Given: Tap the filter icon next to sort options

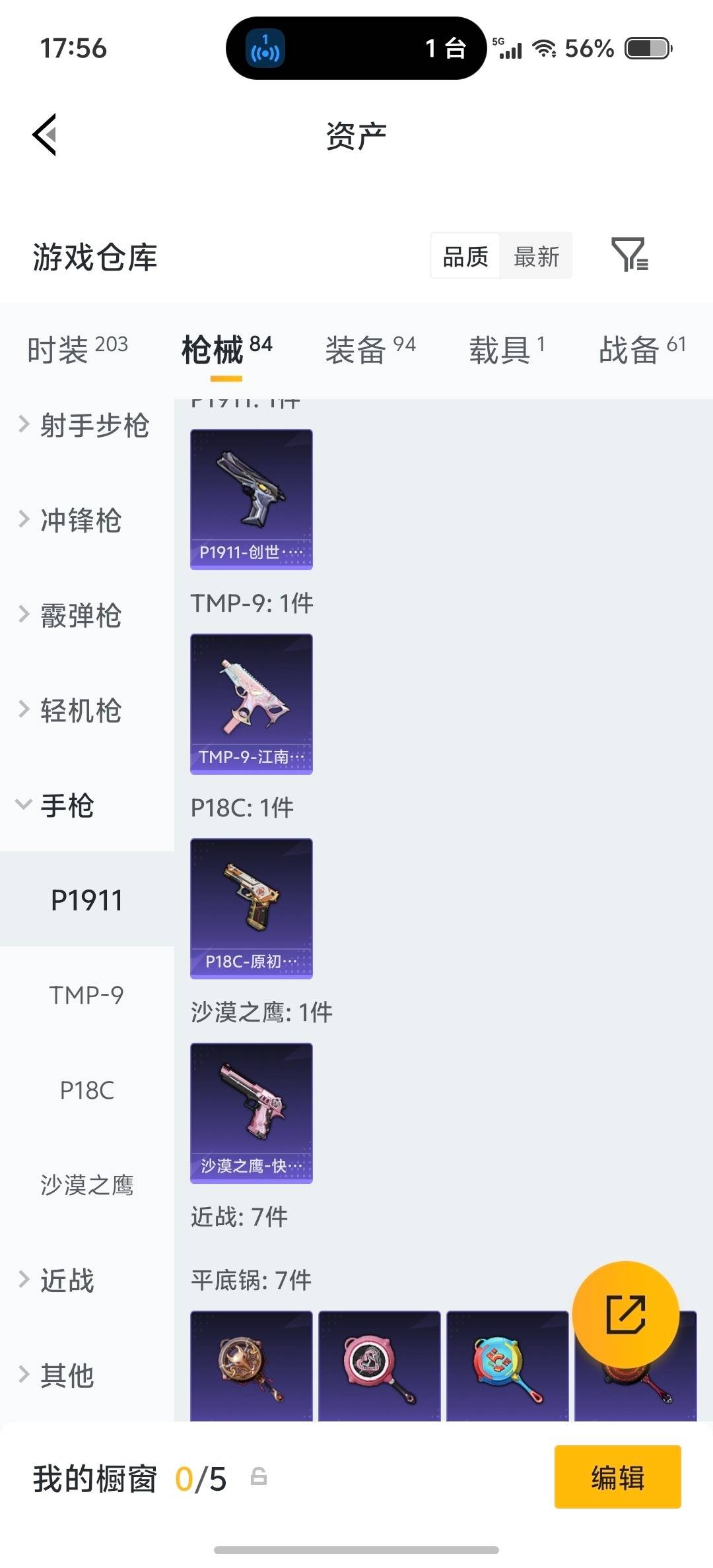Looking at the screenshot, I should coord(632,256).
